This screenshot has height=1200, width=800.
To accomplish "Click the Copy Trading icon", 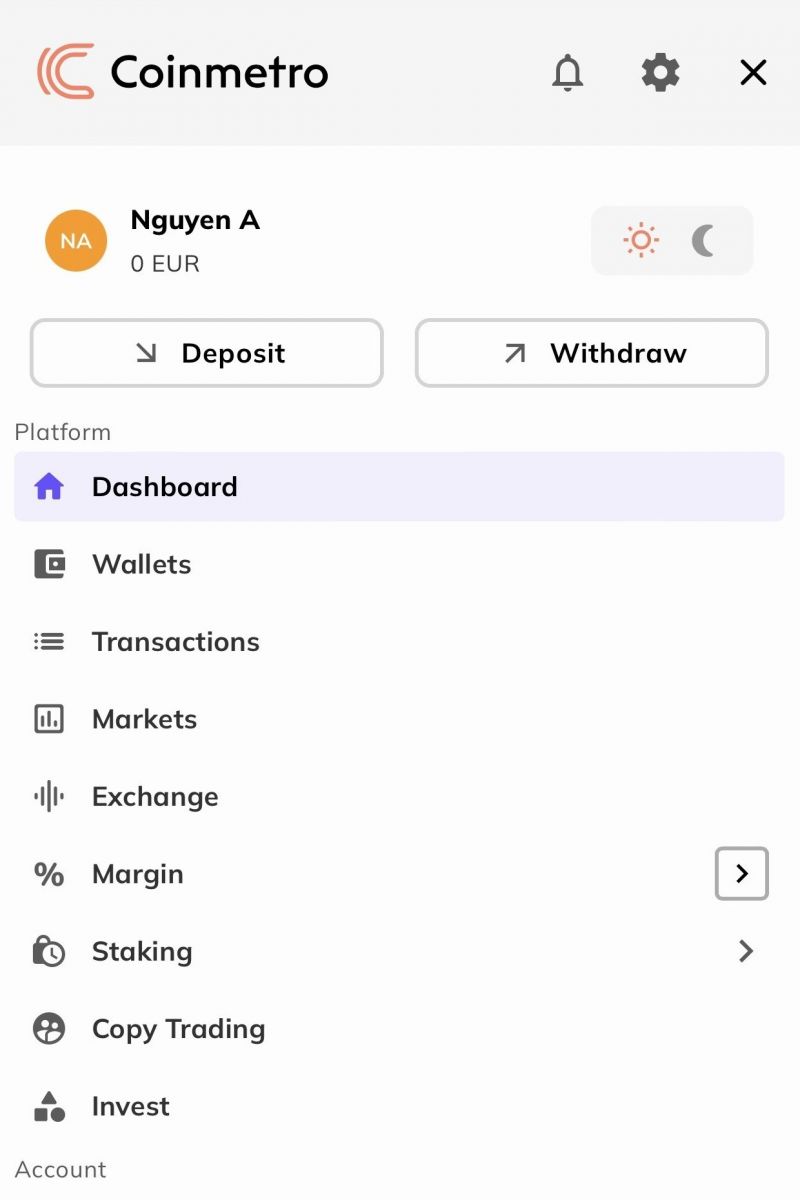I will tap(47, 1028).
